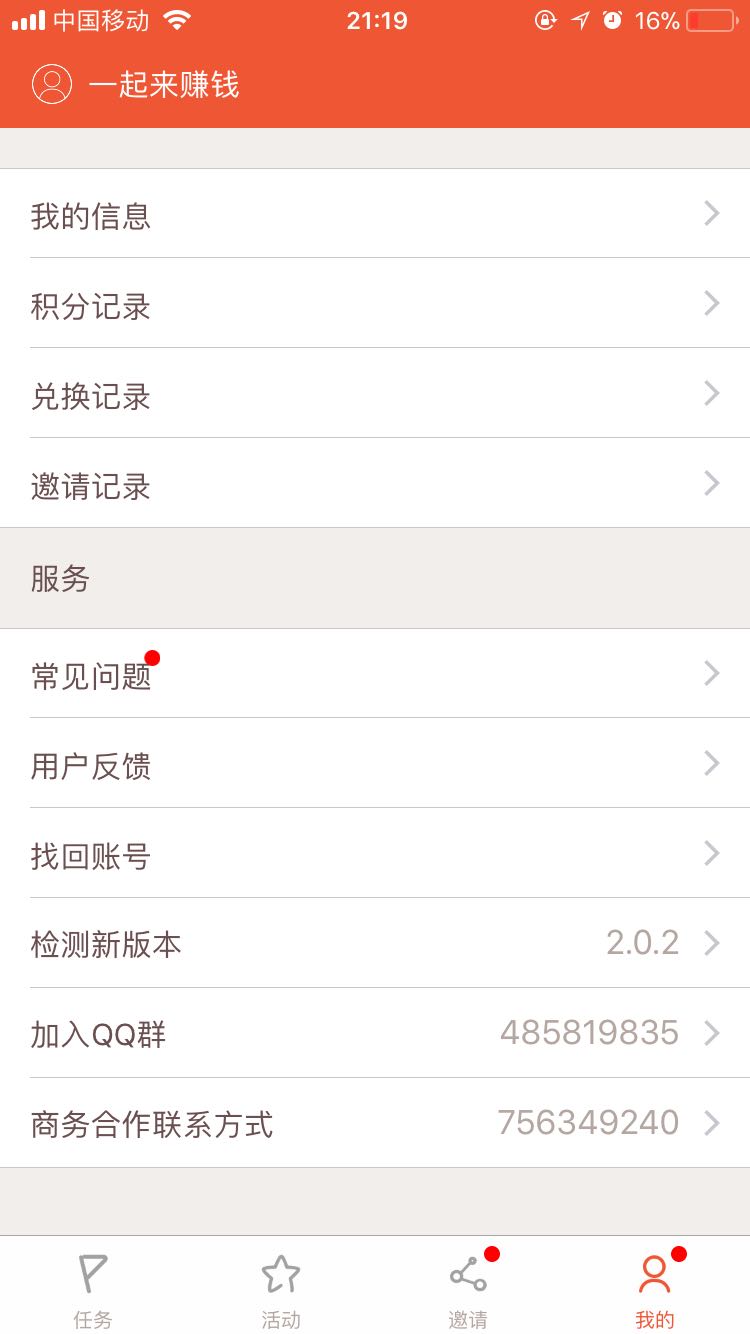
Task: Select the 我的 tab
Action: tap(655, 1286)
